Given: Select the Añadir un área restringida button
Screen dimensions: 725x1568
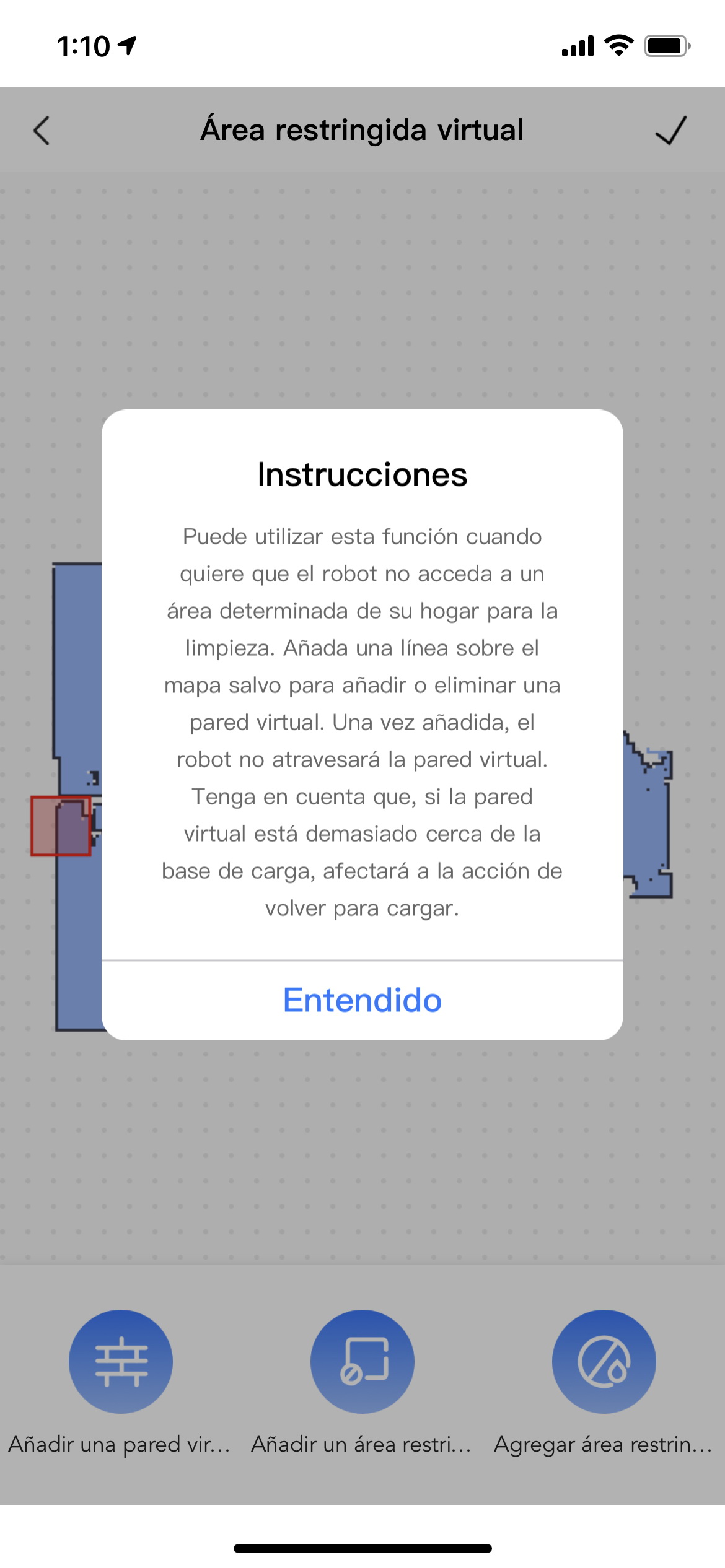Looking at the screenshot, I should pyautogui.click(x=362, y=1361).
